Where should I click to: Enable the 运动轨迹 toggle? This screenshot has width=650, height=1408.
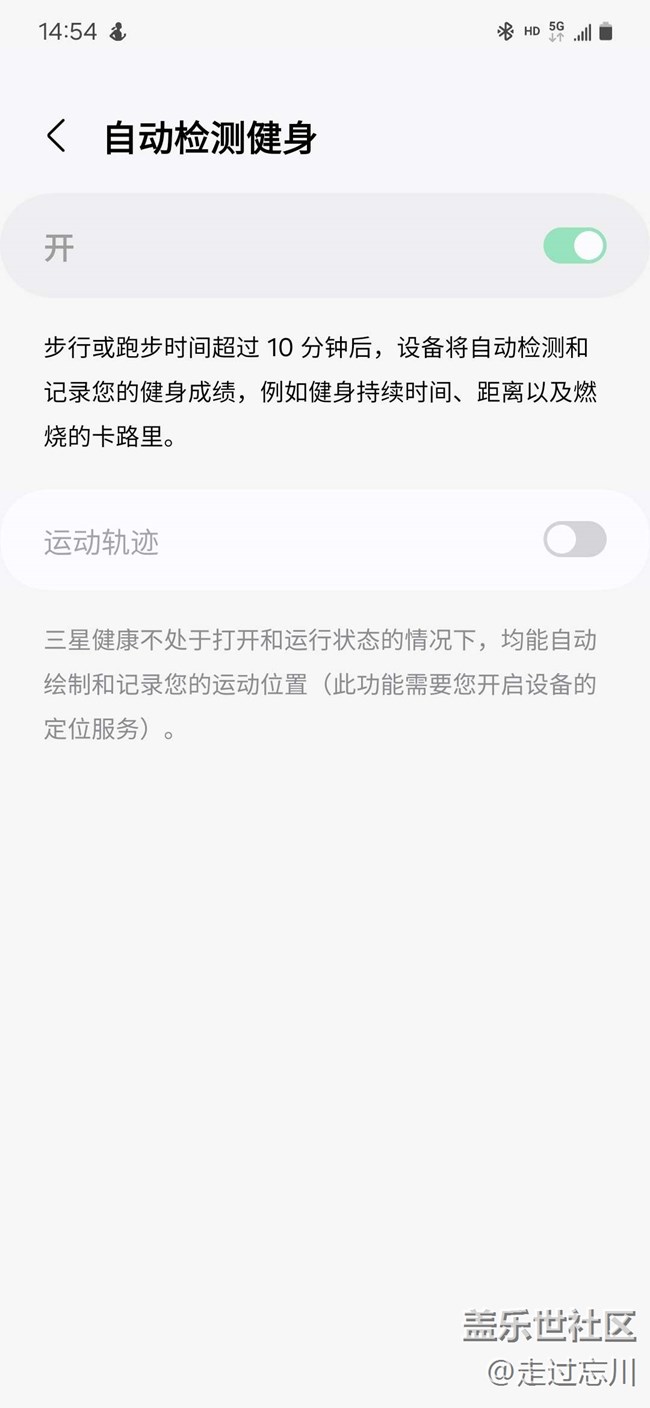click(x=575, y=539)
